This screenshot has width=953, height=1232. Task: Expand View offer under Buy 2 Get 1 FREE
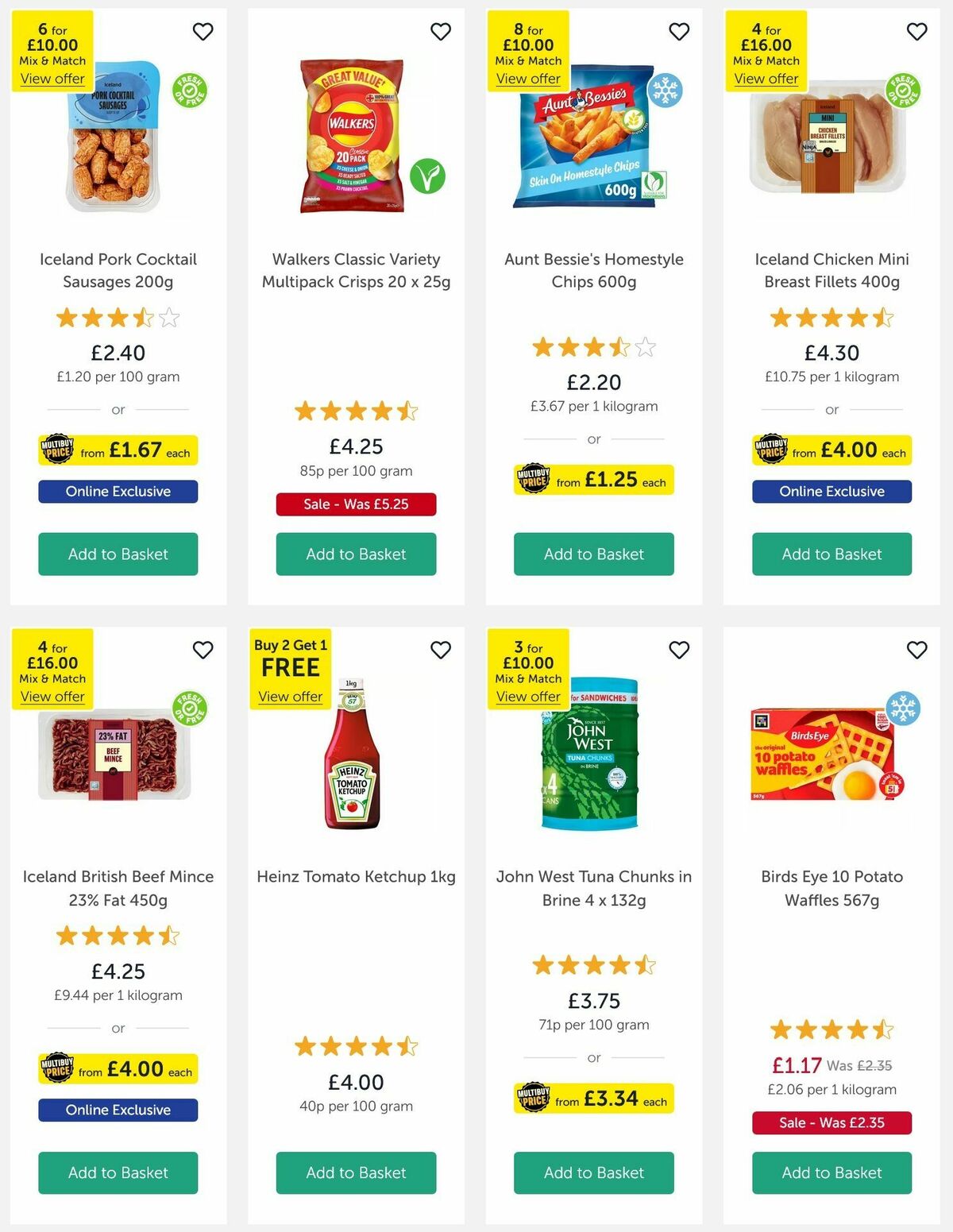click(x=290, y=696)
